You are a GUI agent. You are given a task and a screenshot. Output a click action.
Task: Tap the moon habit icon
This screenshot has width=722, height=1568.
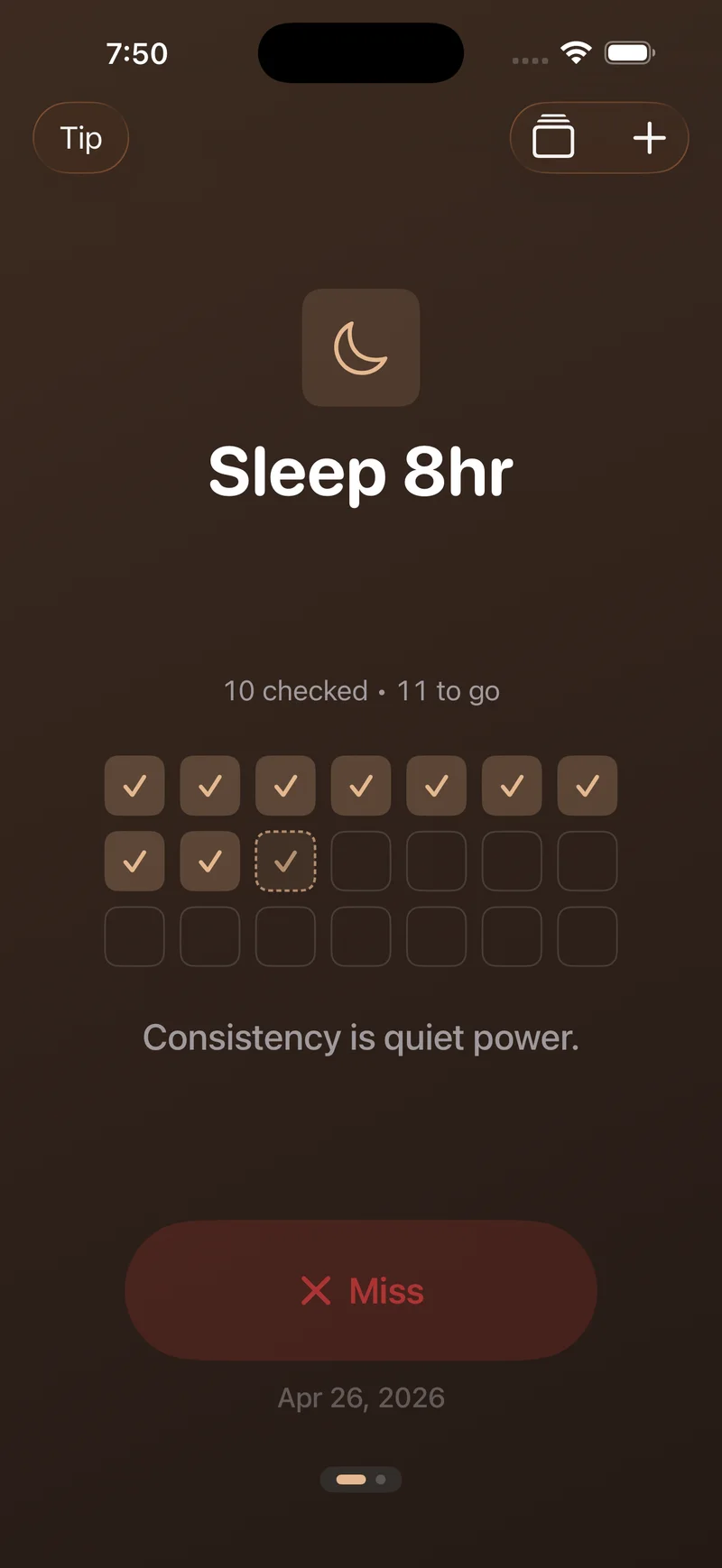point(361,347)
